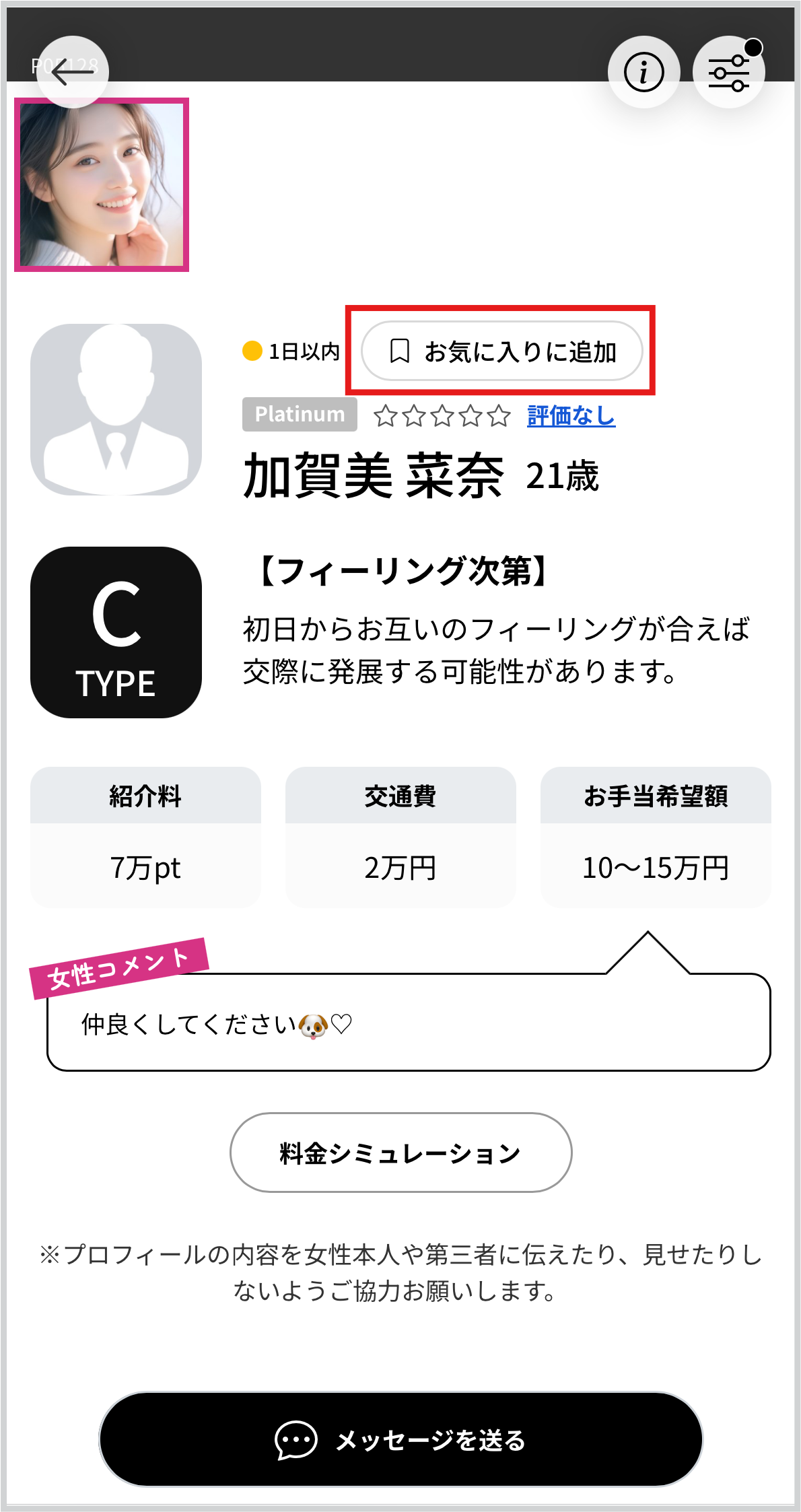Tap お気に入りに追加 to add favorite
Viewport: 801px width, 1512px height.
(x=502, y=351)
